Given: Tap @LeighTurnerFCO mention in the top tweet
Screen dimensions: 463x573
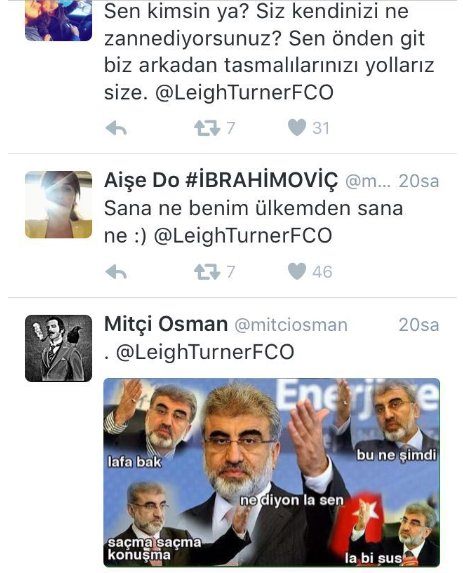Looking at the screenshot, I should click(x=244, y=92).
